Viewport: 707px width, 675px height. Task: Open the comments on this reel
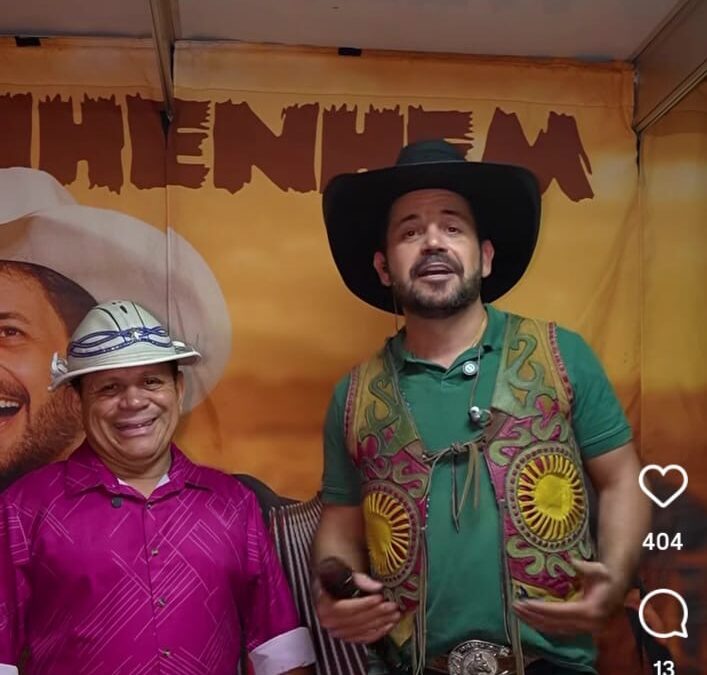click(x=663, y=614)
